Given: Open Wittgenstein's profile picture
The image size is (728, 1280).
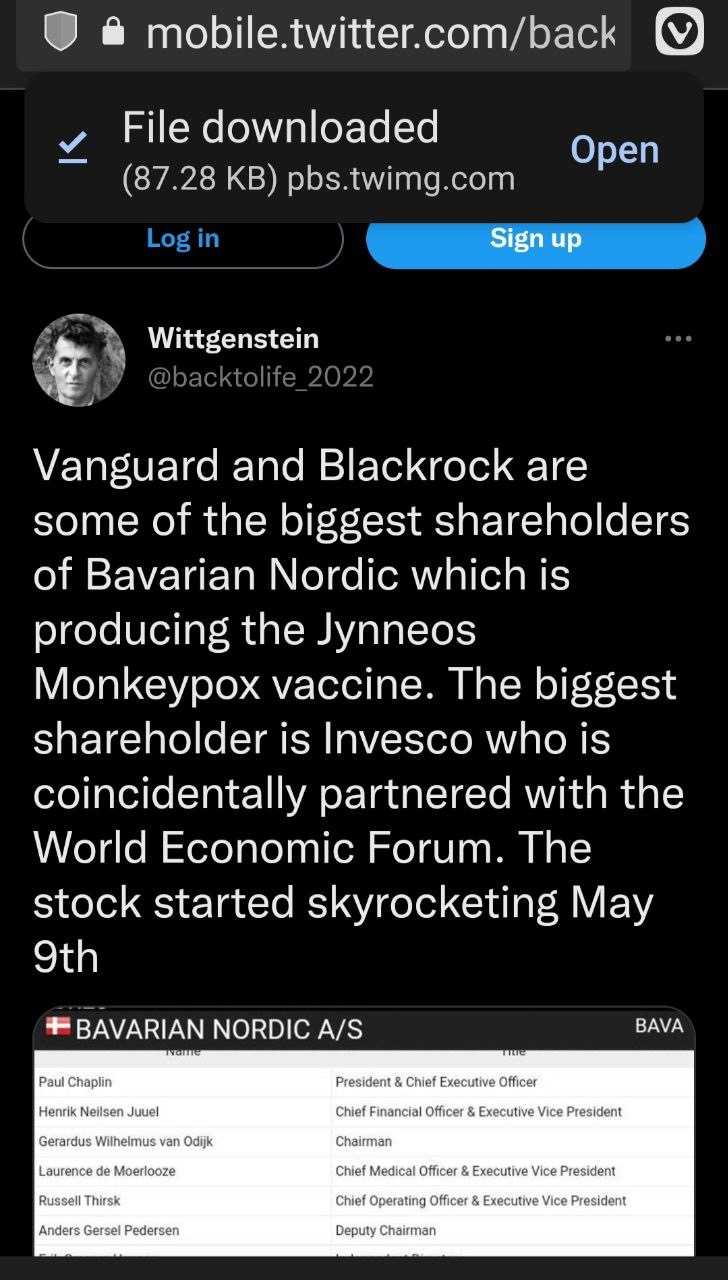Looking at the screenshot, I should [x=79, y=360].
